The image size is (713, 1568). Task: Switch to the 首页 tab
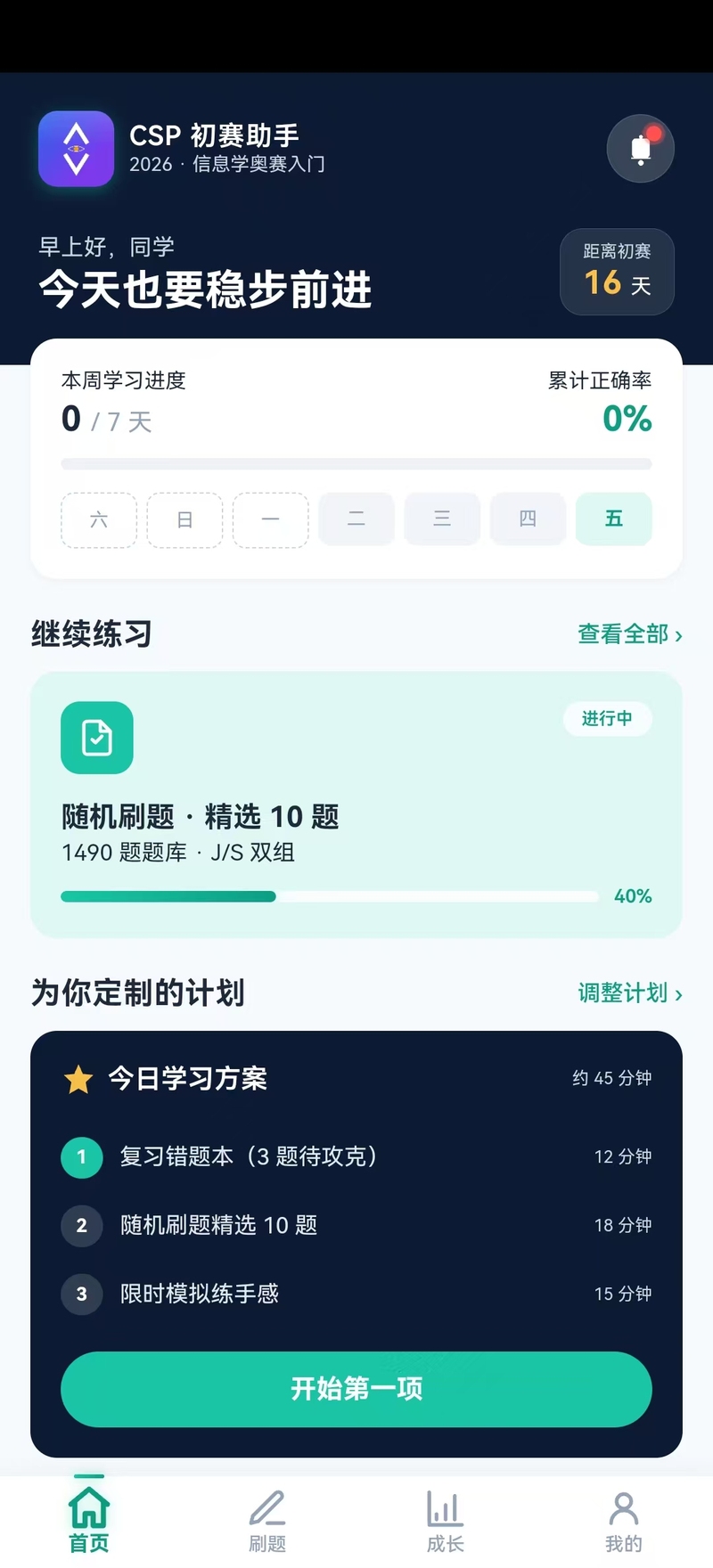coord(89,1520)
